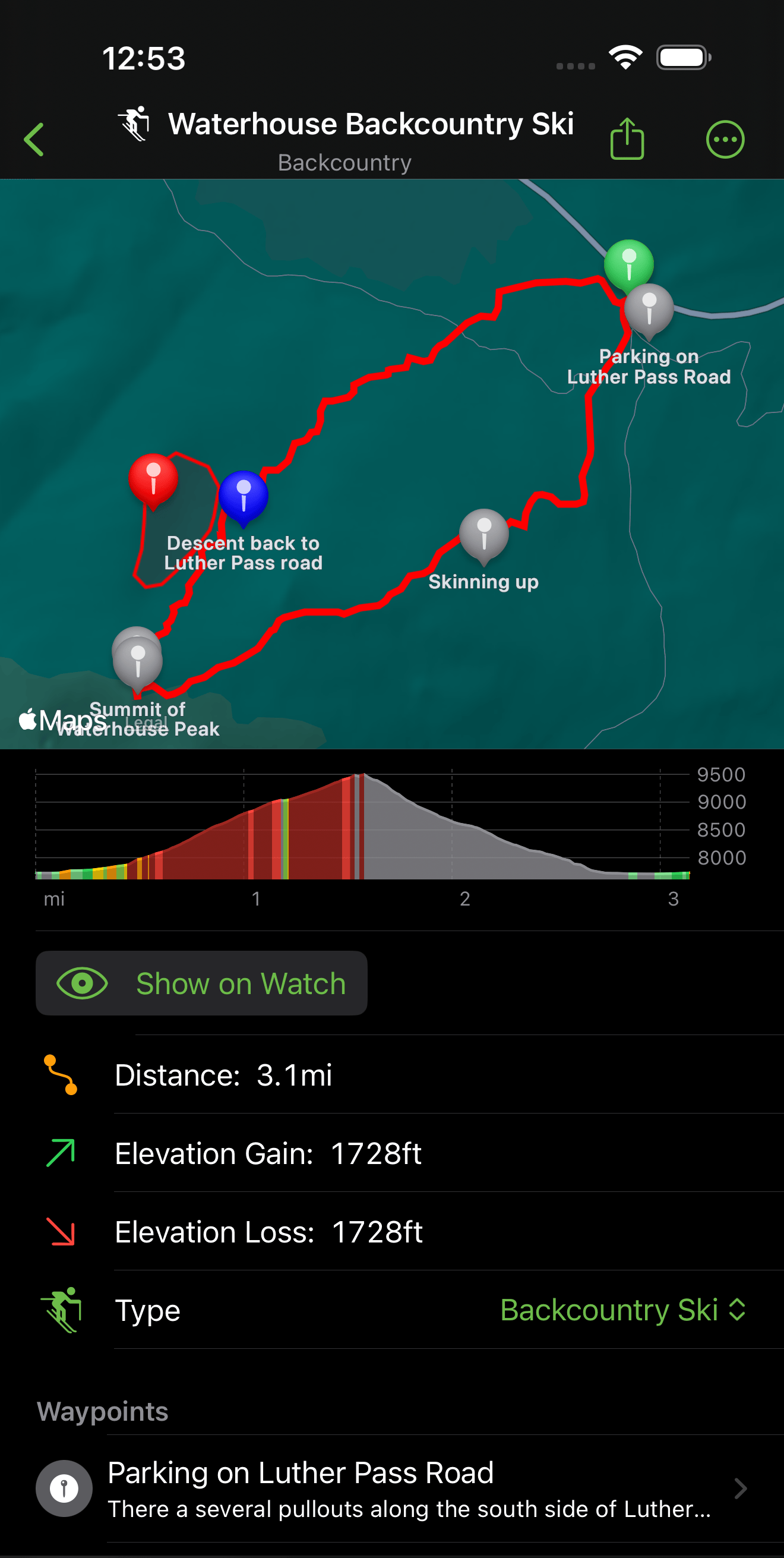Select the Skinning up waypoint pin
Viewport: 784px width, 1558px height.
point(483,535)
